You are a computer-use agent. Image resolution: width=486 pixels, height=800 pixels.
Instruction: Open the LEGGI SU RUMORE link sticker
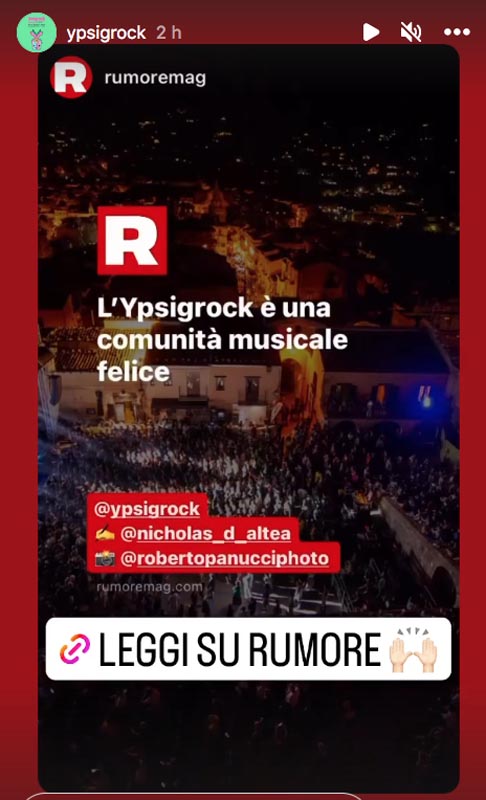[x=248, y=649]
